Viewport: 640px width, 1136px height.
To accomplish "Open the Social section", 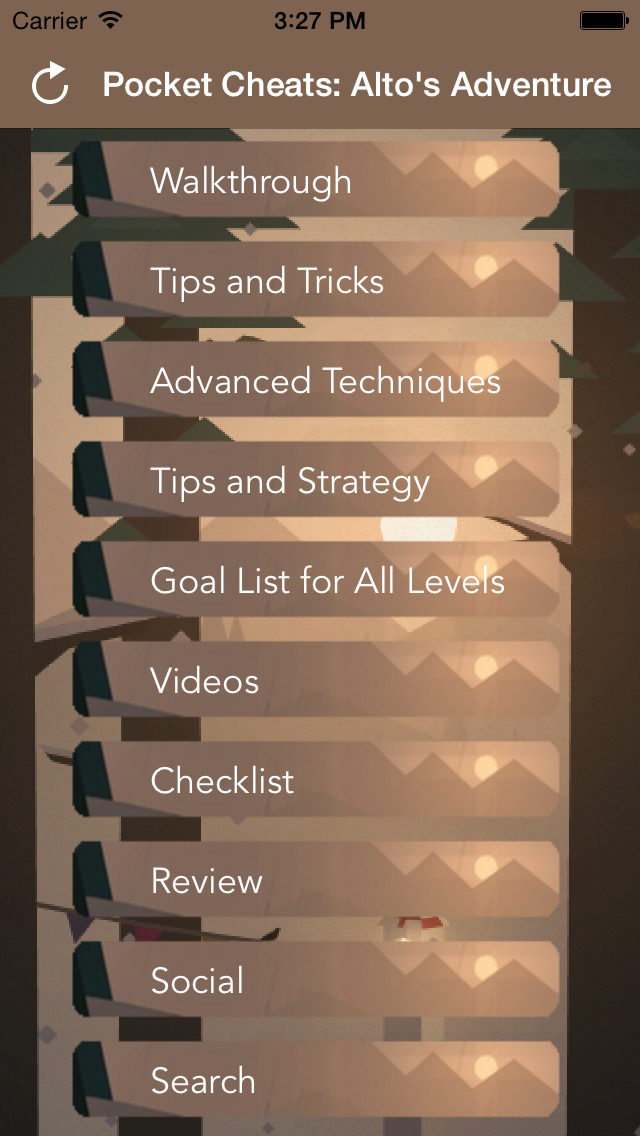I will click(316, 981).
